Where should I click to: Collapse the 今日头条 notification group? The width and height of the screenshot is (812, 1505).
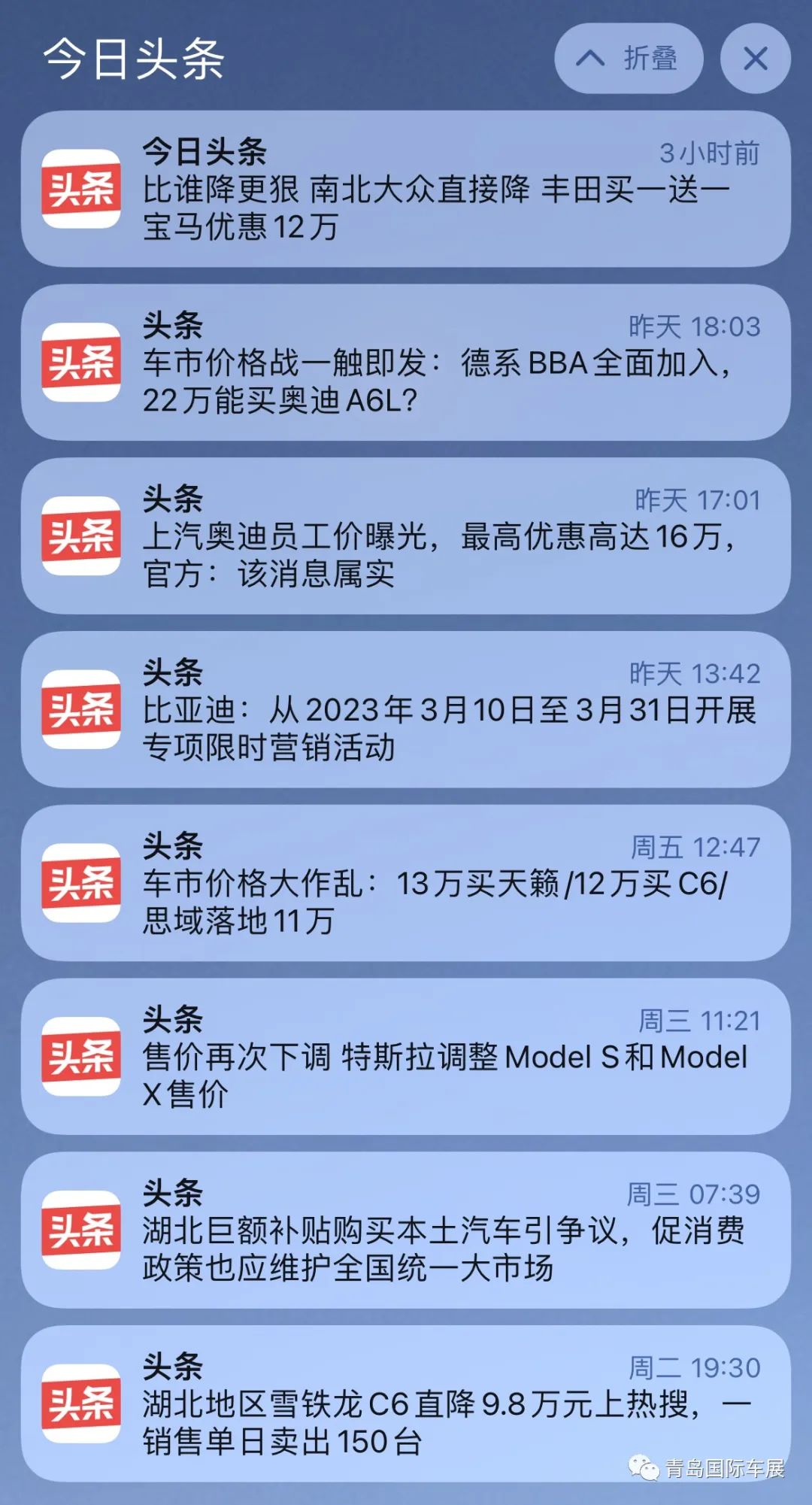coord(629,59)
